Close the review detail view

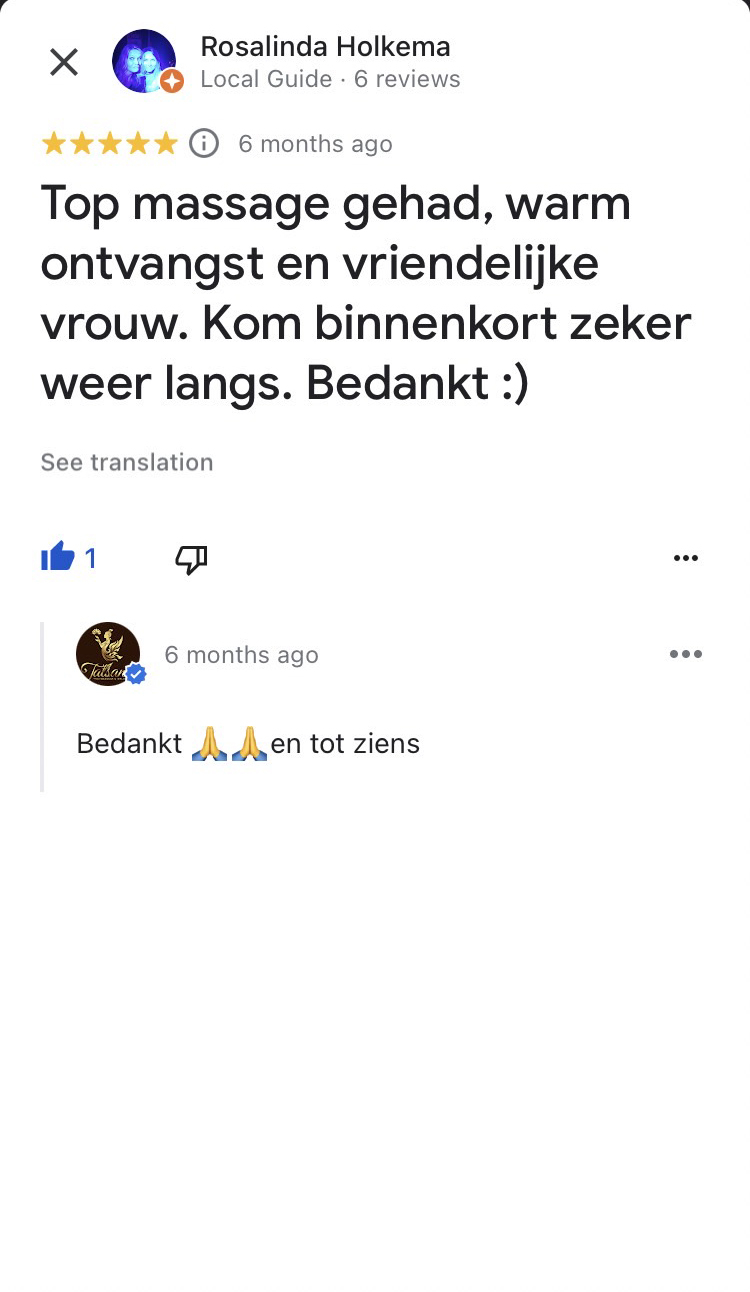[x=64, y=62]
